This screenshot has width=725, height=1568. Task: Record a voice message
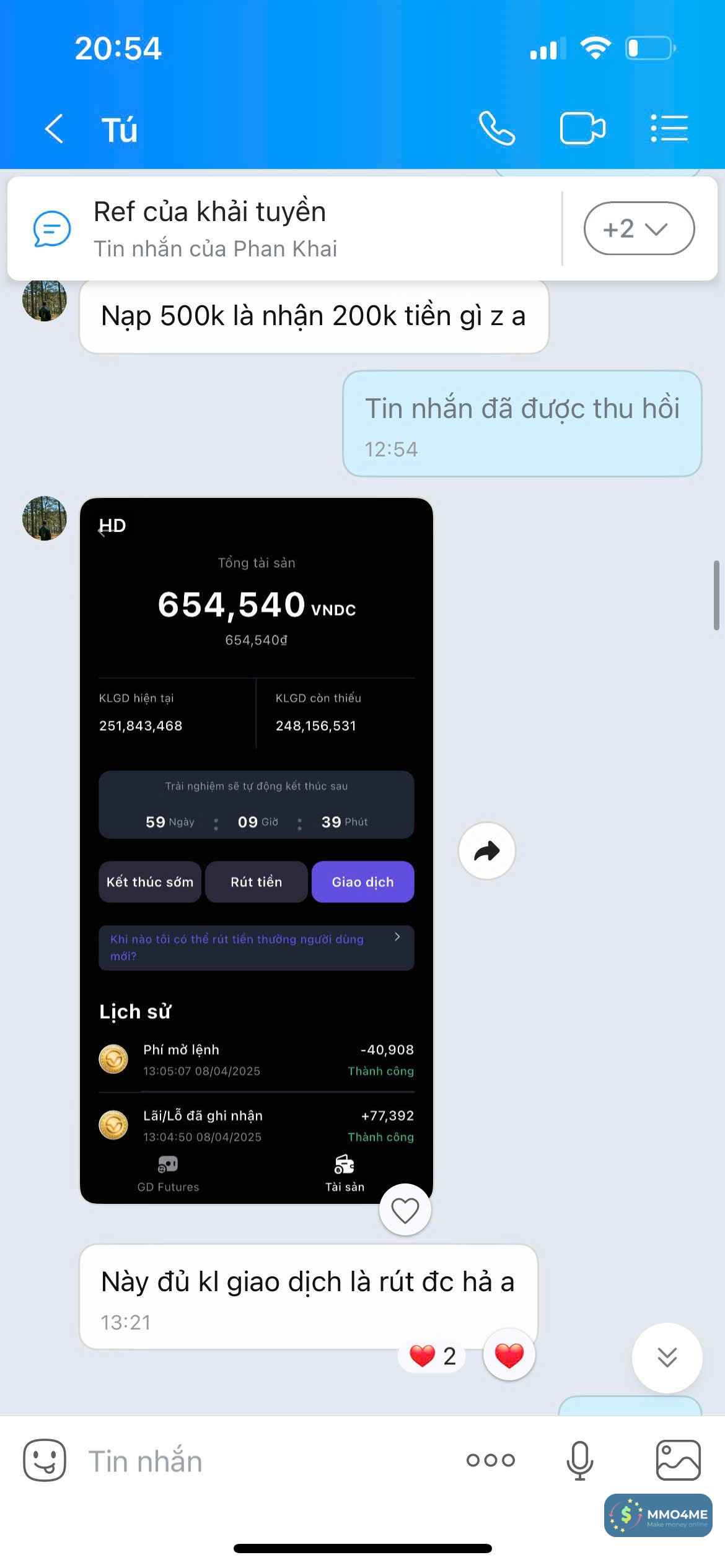tap(579, 1460)
